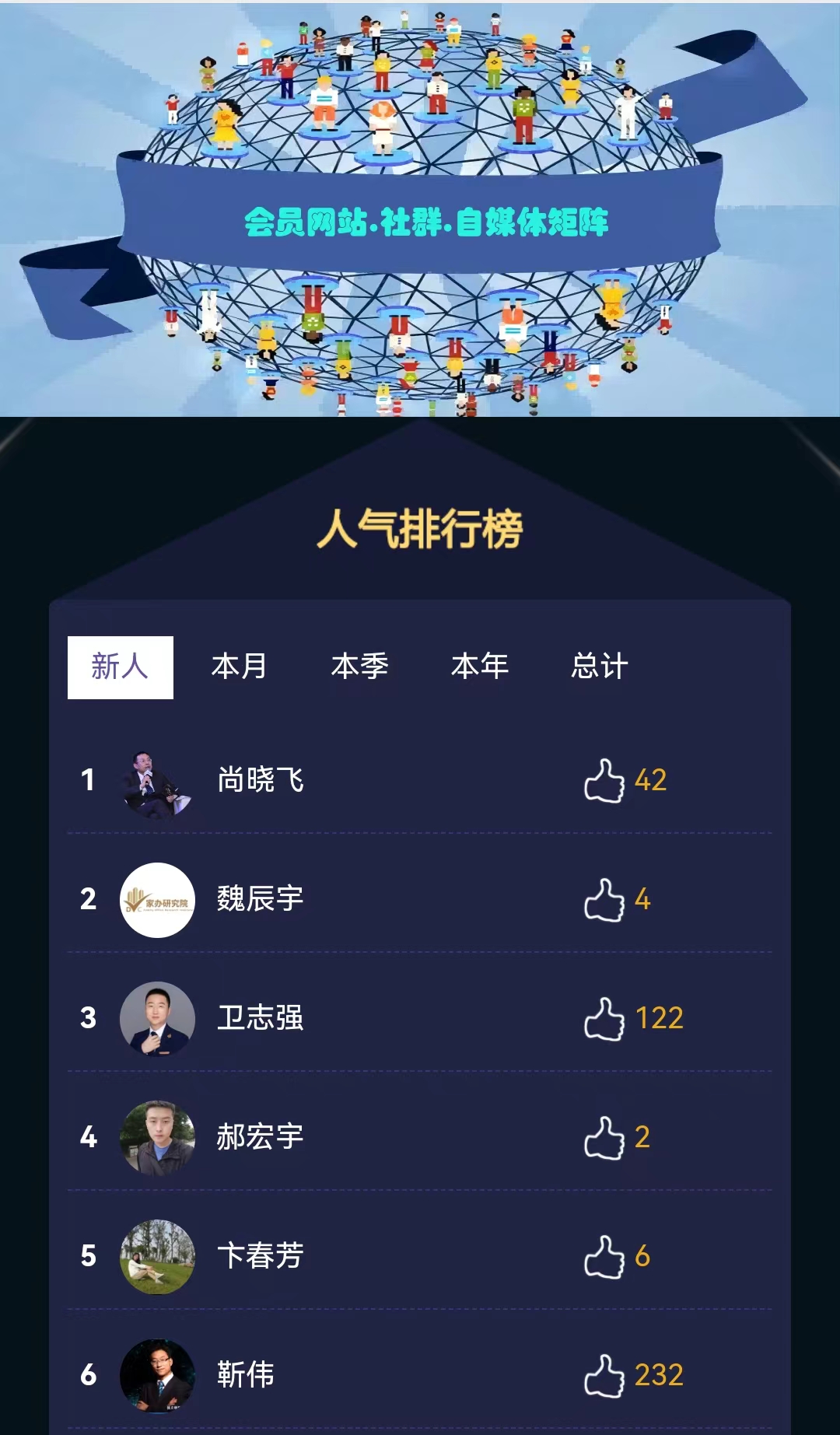Open 魏辰宇's ranking entry
Screen dimensions: 840x1435
click(260, 900)
